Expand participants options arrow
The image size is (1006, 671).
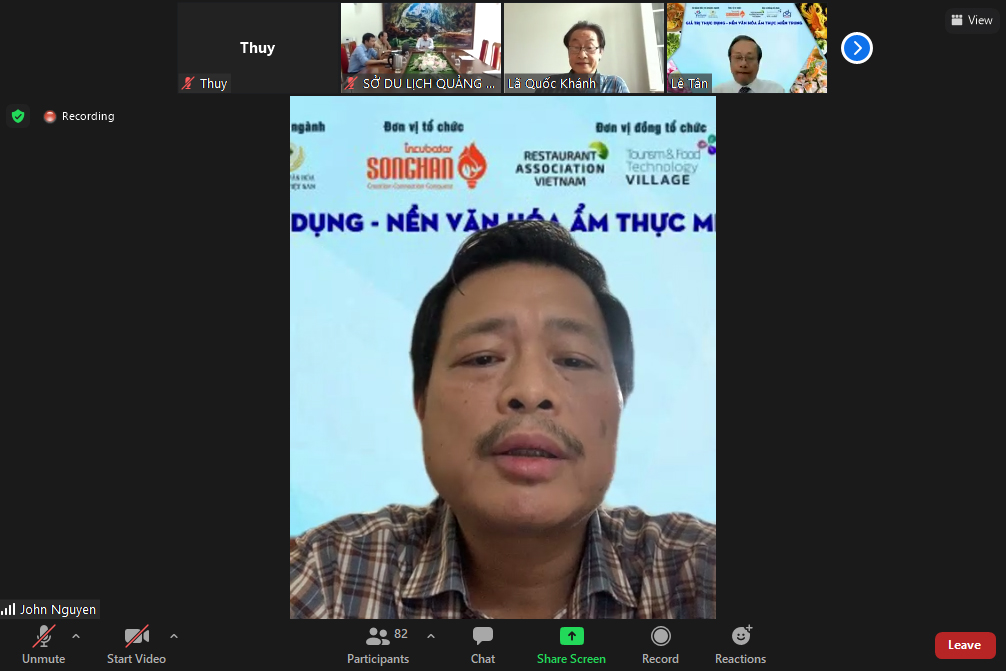[x=431, y=636]
